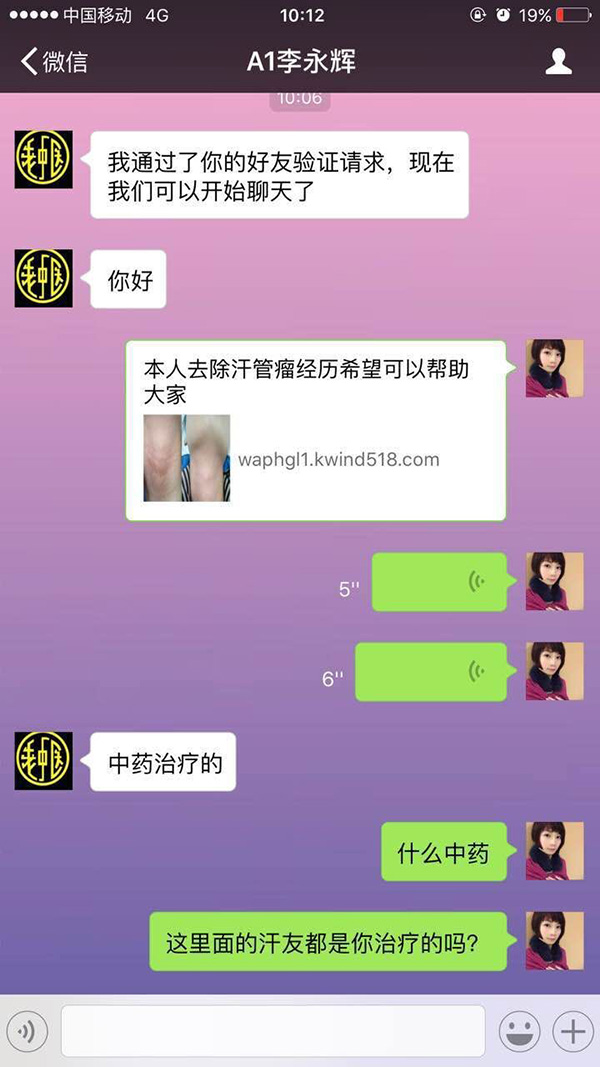Open the emoji panel
The height and width of the screenshot is (1067, 600).
click(x=520, y=1032)
